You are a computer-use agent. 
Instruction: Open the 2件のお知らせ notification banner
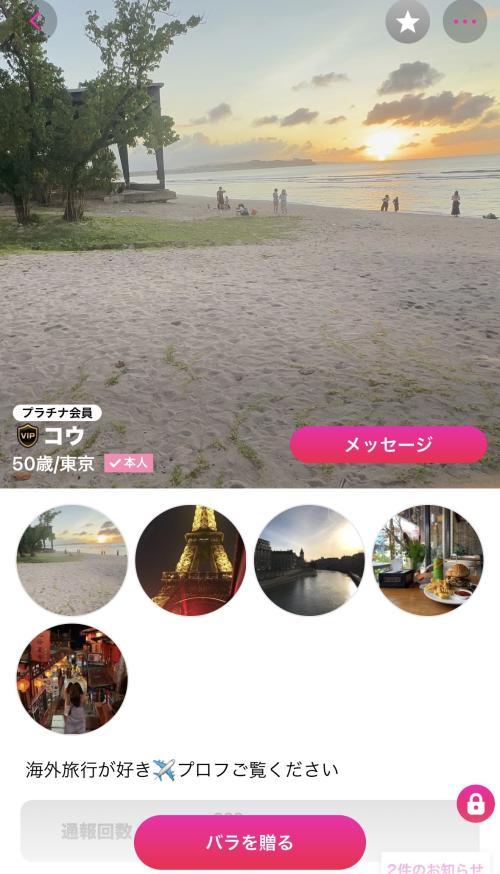pyautogui.click(x=436, y=866)
